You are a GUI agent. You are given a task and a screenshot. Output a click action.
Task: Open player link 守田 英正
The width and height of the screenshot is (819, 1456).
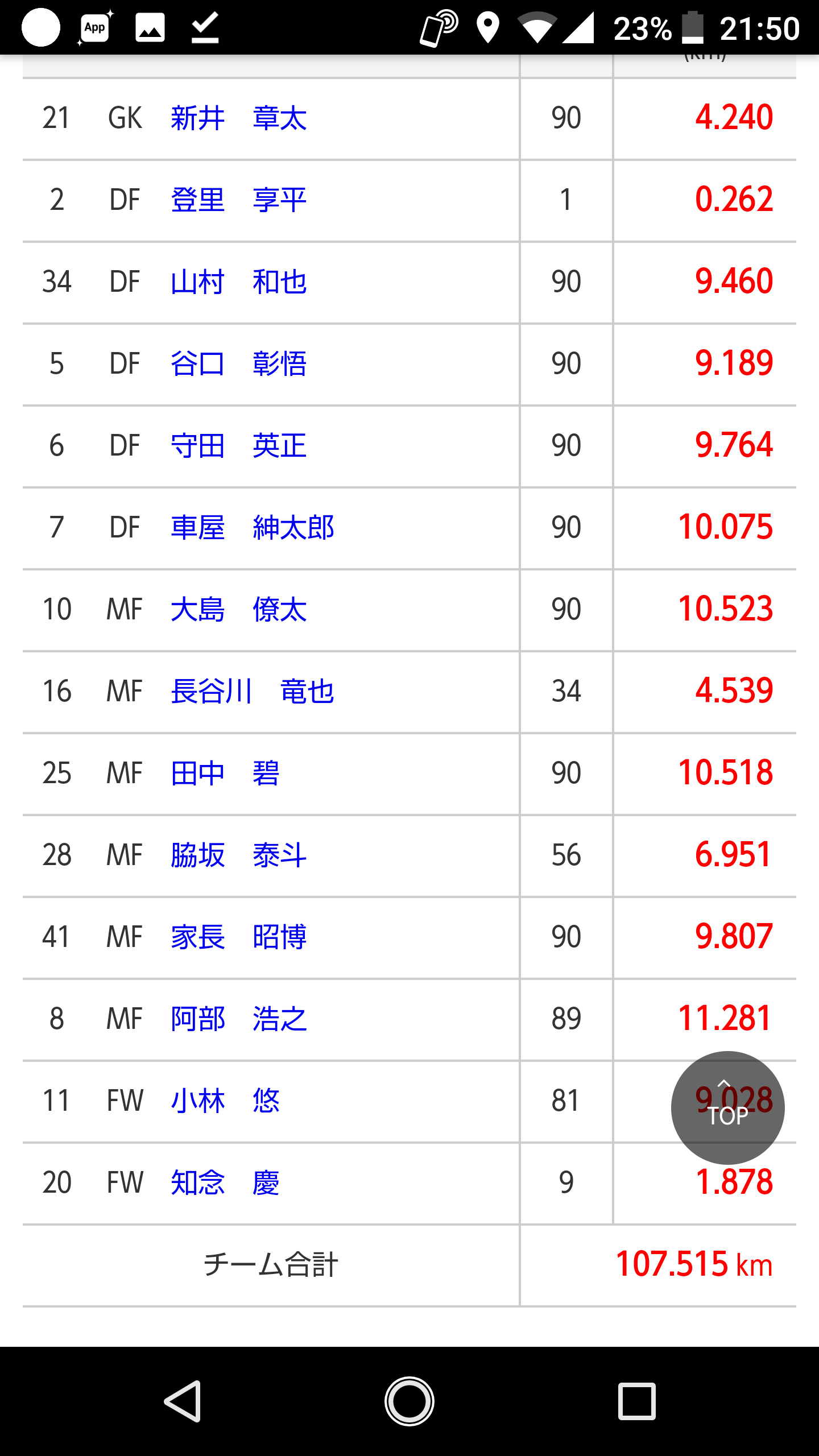pyautogui.click(x=239, y=446)
